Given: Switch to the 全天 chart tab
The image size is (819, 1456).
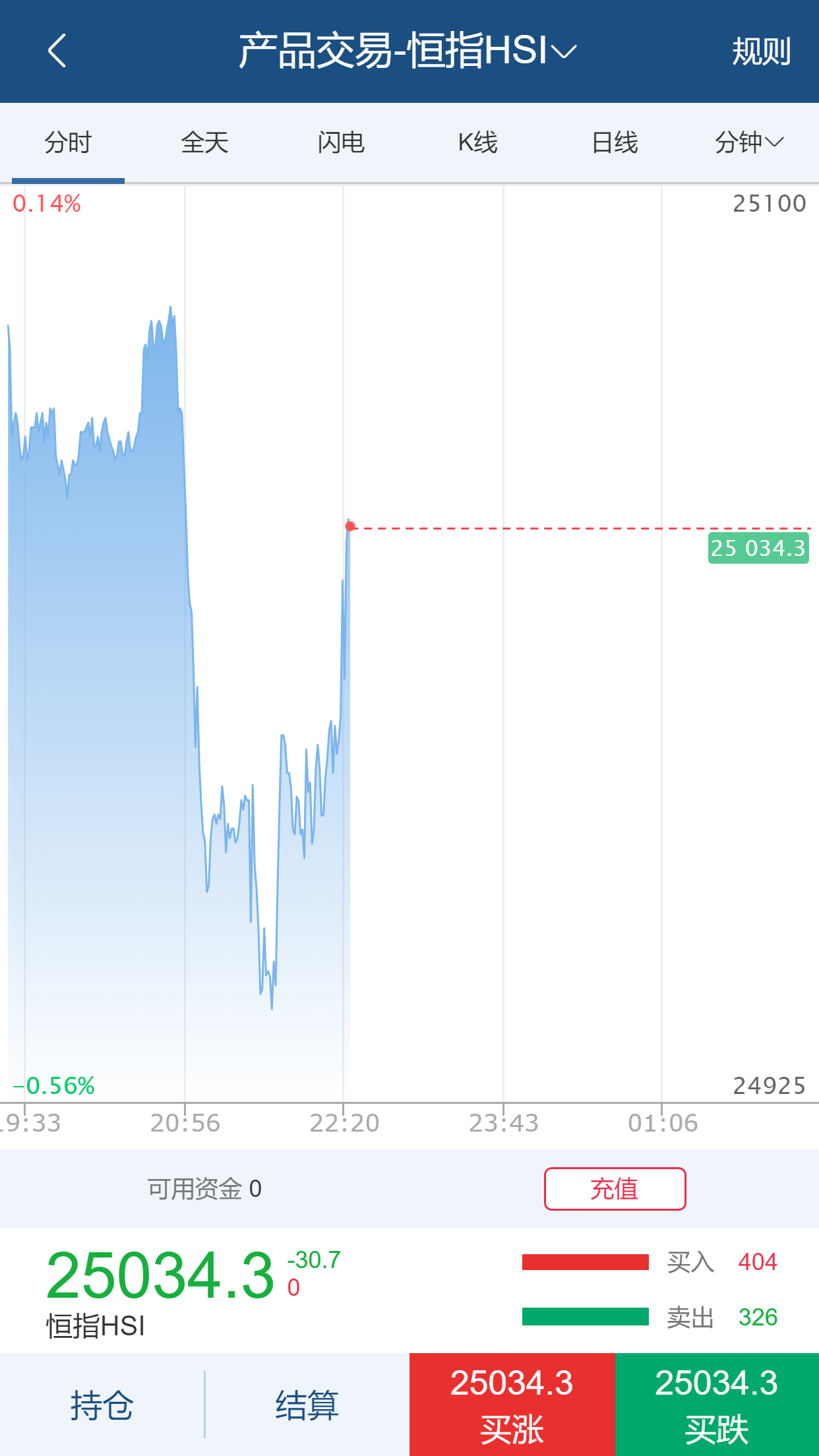Looking at the screenshot, I should coord(204,142).
